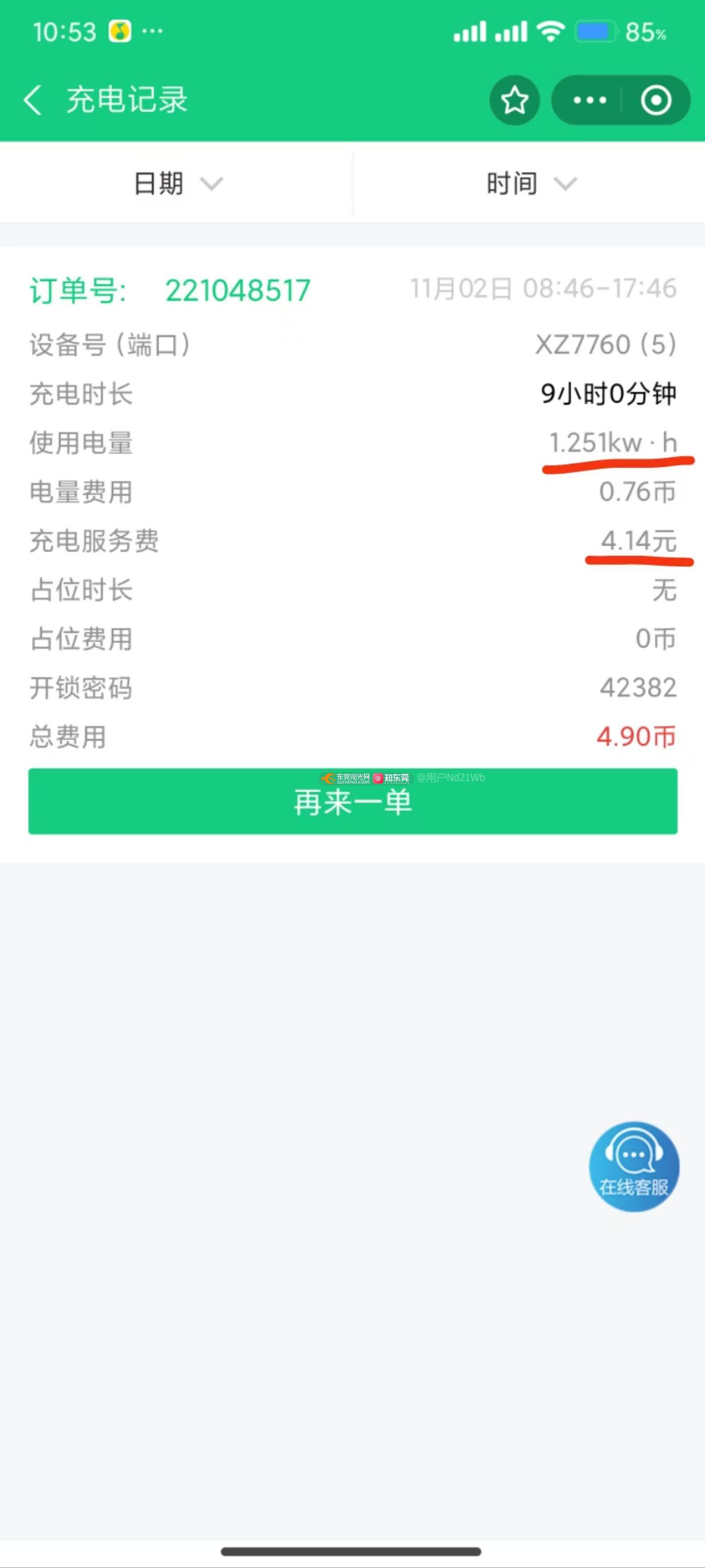Viewport: 705px width, 1568px height.
Task: Open the 在线客服 online support chat
Action: point(634,1166)
